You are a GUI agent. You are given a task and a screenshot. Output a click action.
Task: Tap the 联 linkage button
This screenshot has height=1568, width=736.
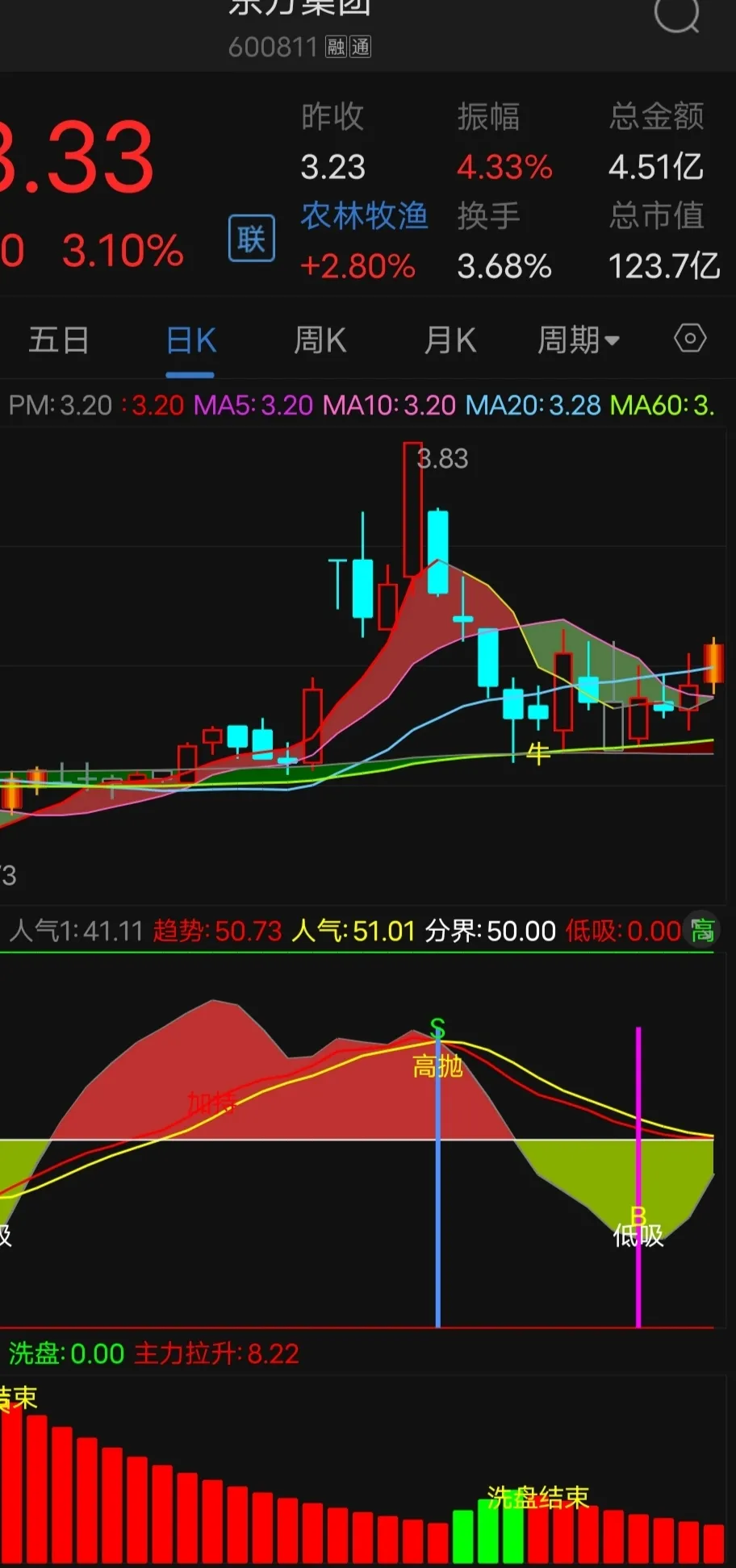(251, 239)
